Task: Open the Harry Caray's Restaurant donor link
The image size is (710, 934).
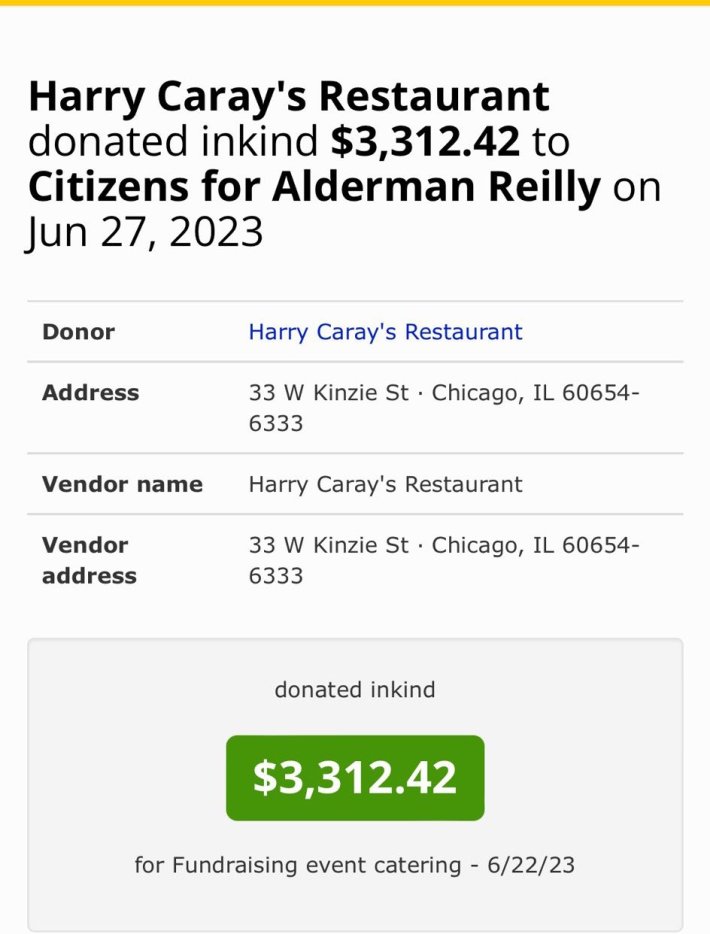Action: (x=385, y=332)
